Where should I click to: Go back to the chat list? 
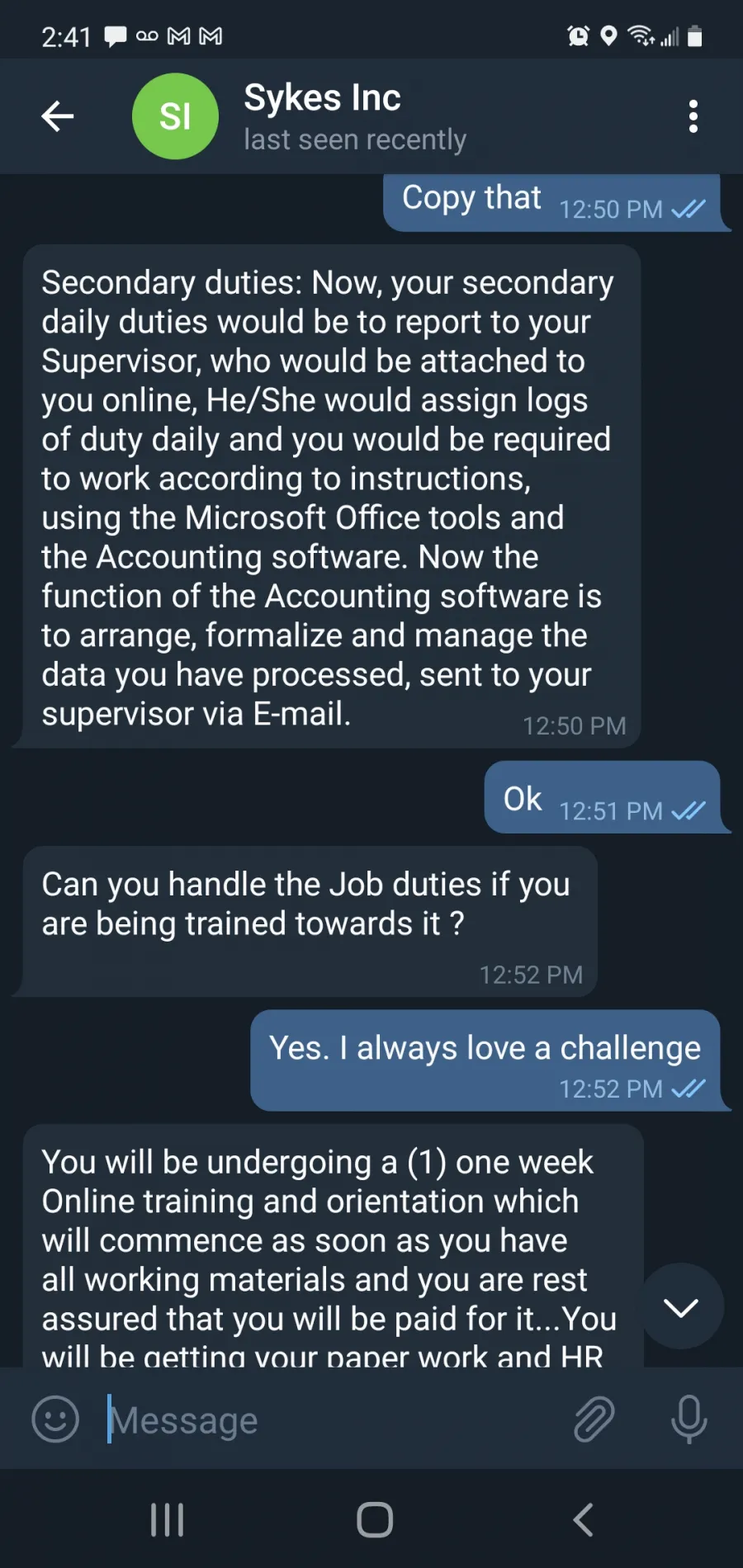[x=58, y=116]
